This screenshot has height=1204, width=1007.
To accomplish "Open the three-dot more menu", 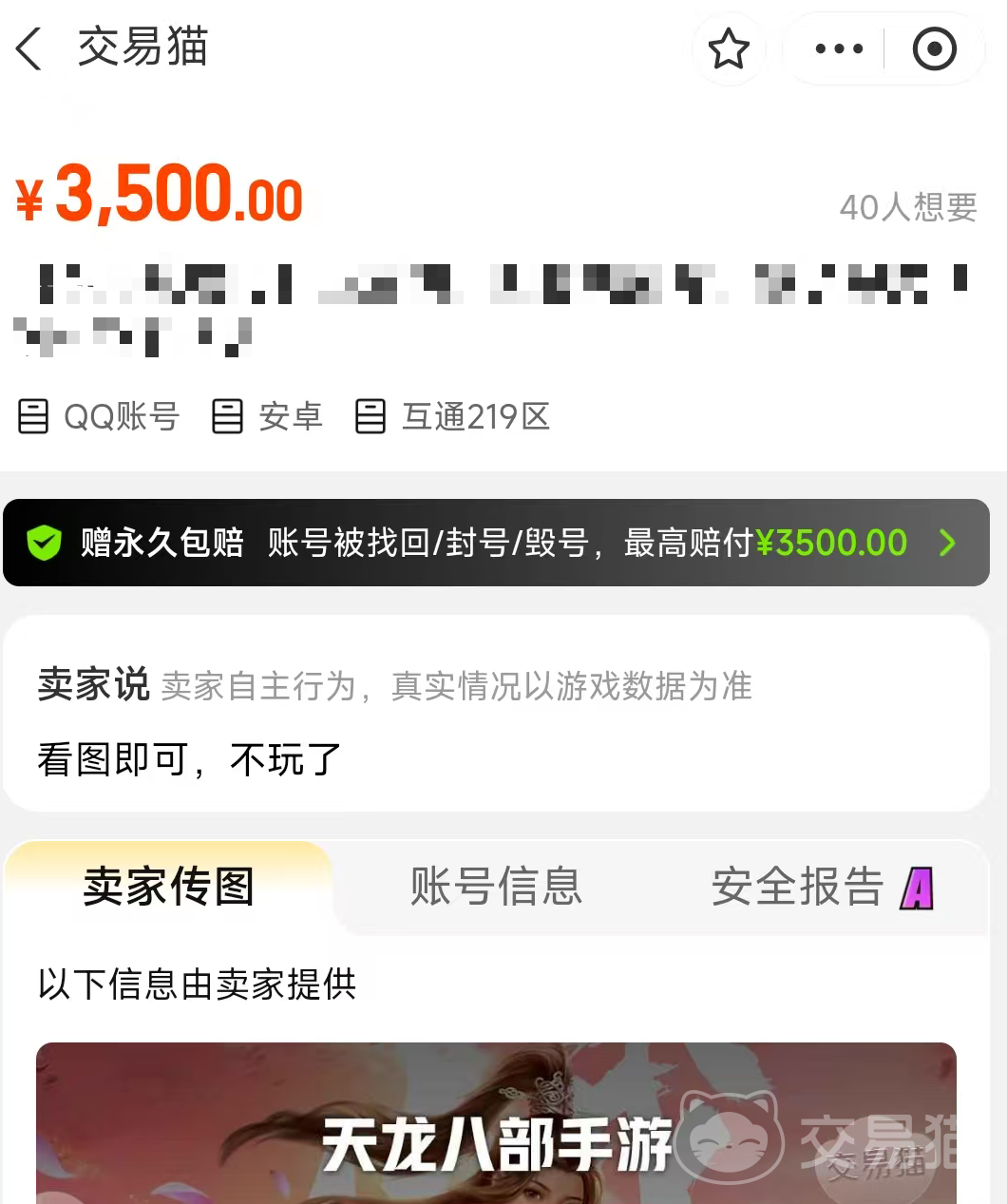I will pyautogui.click(x=839, y=48).
